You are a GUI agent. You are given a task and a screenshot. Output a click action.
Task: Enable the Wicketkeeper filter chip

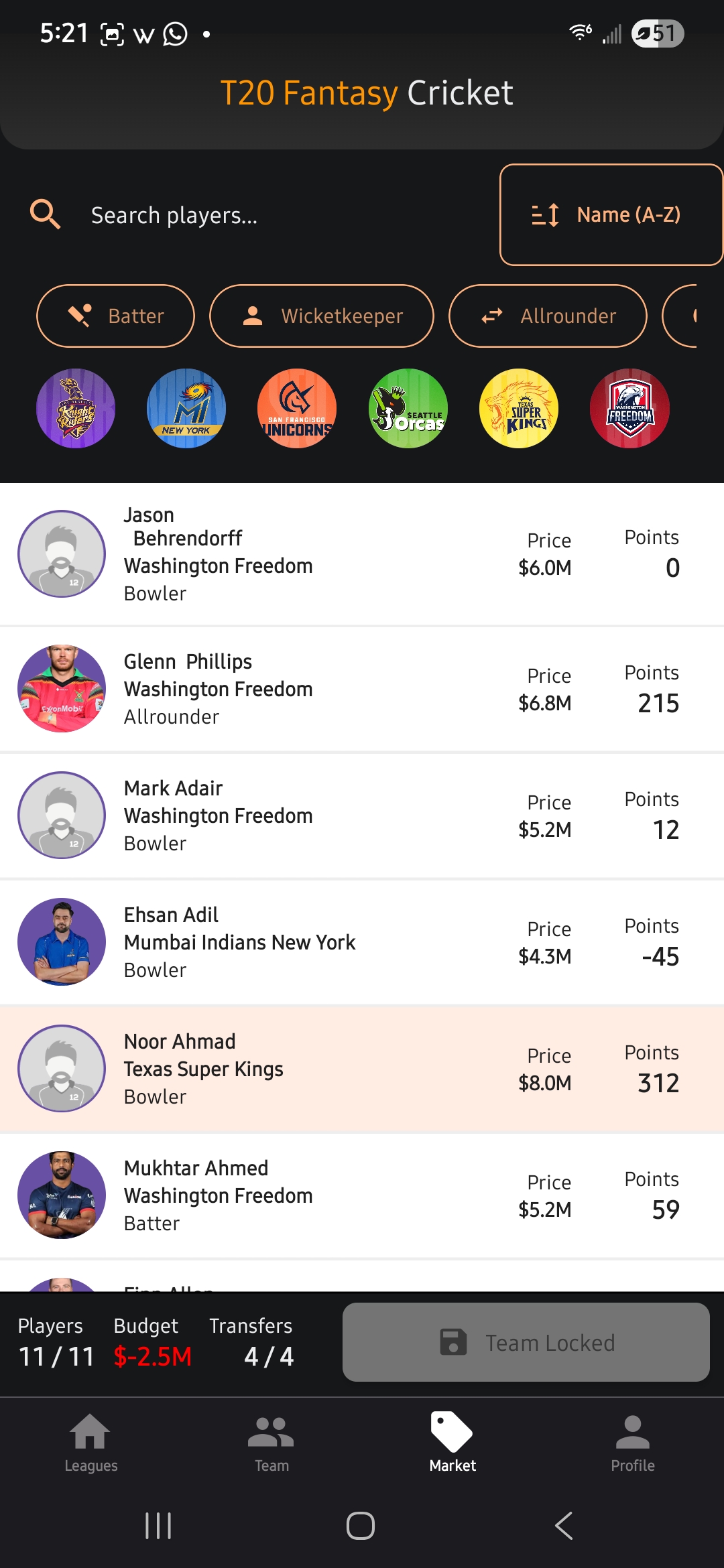point(322,316)
